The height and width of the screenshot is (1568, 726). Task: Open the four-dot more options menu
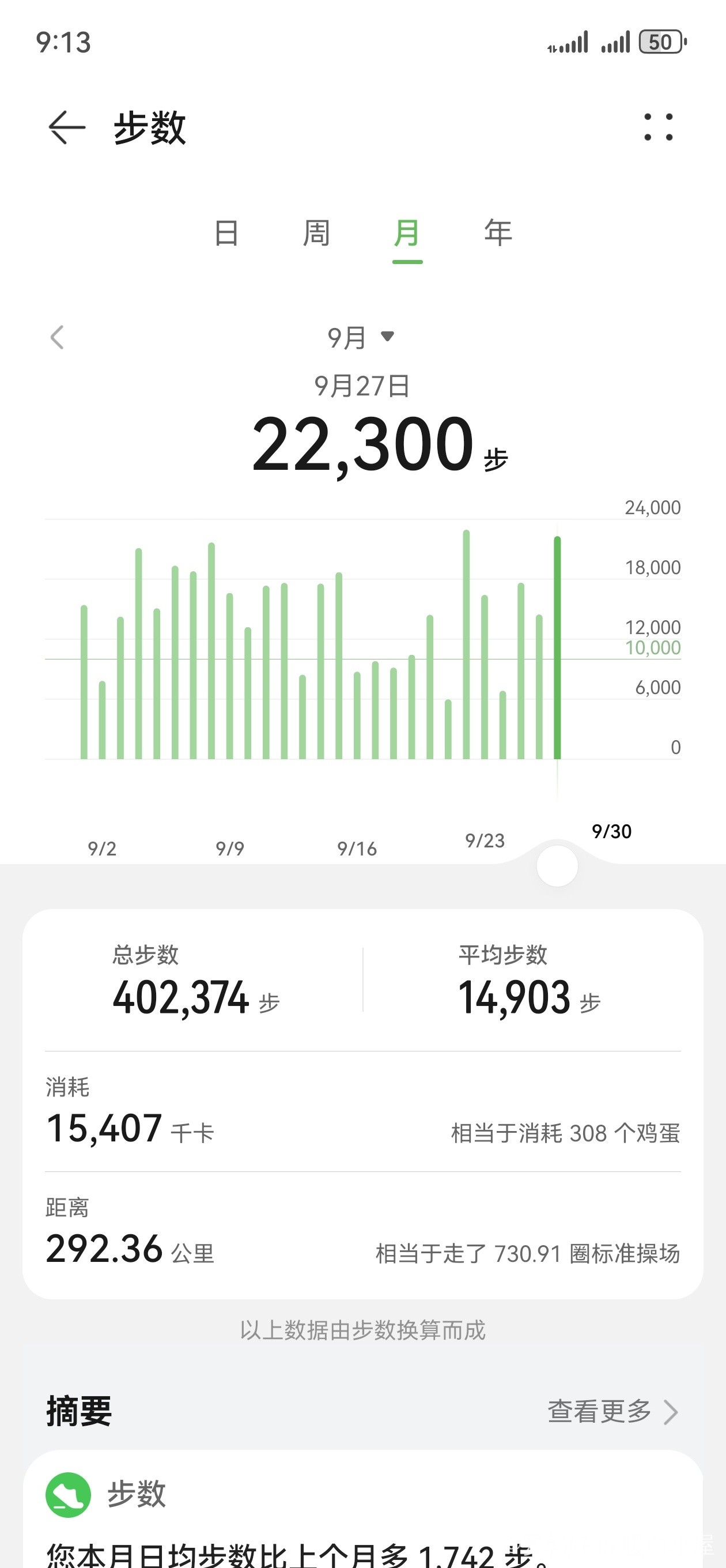pos(659,127)
